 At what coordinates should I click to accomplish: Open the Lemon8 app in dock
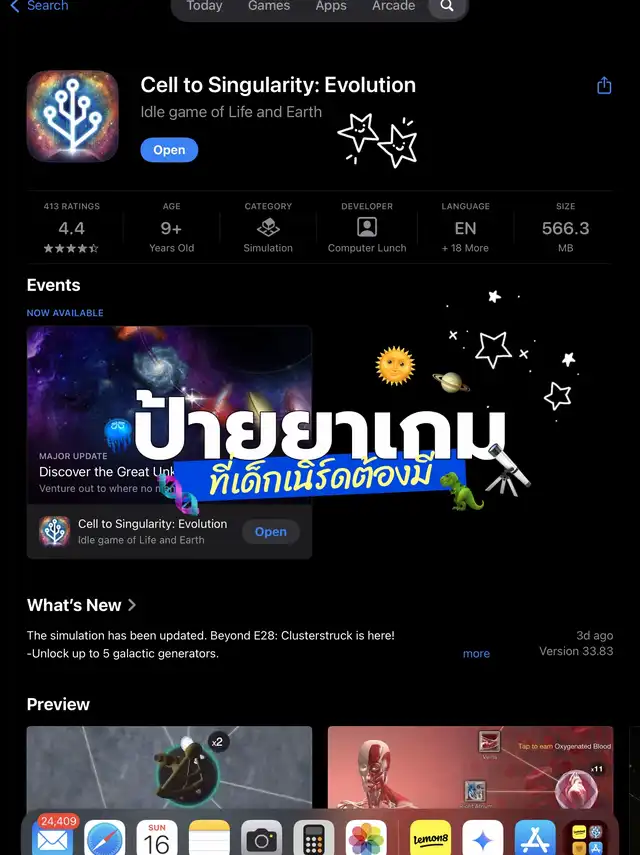pos(430,839)
